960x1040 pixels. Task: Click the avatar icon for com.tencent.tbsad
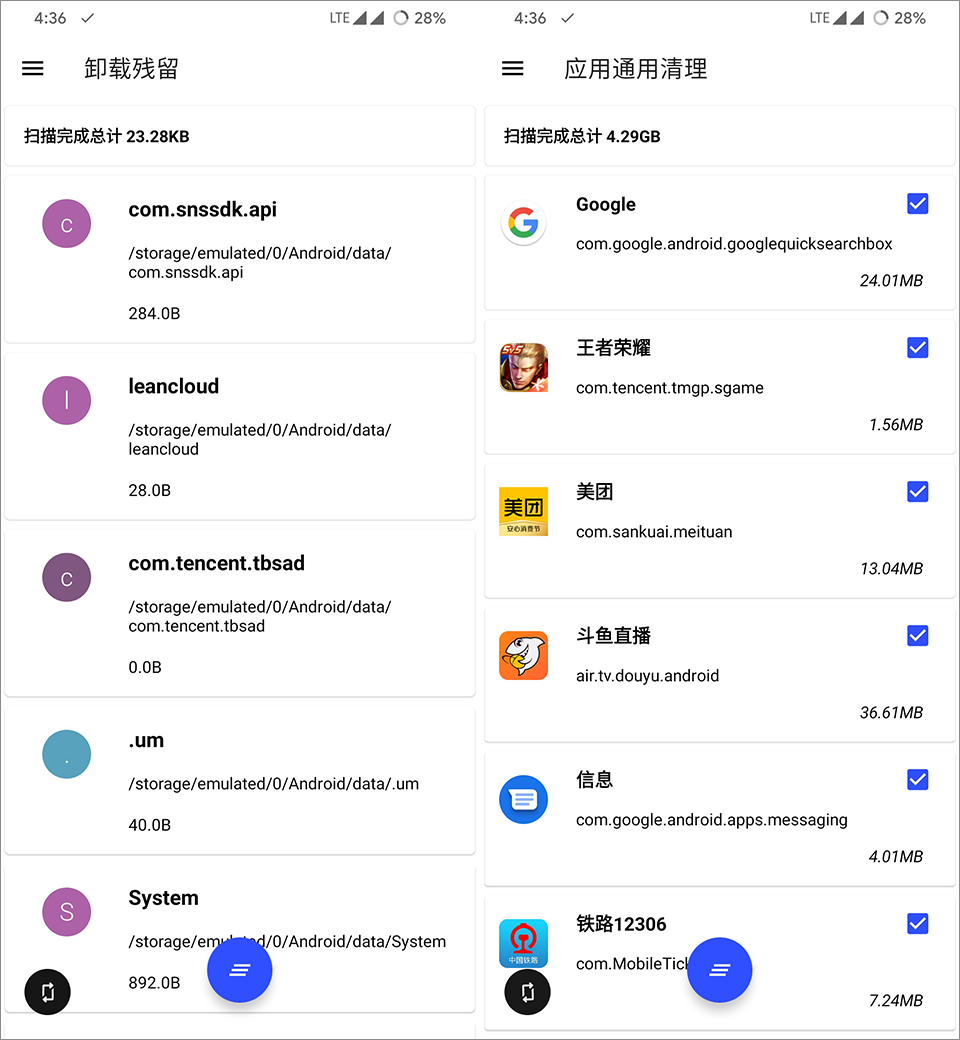tap(66, 577)
